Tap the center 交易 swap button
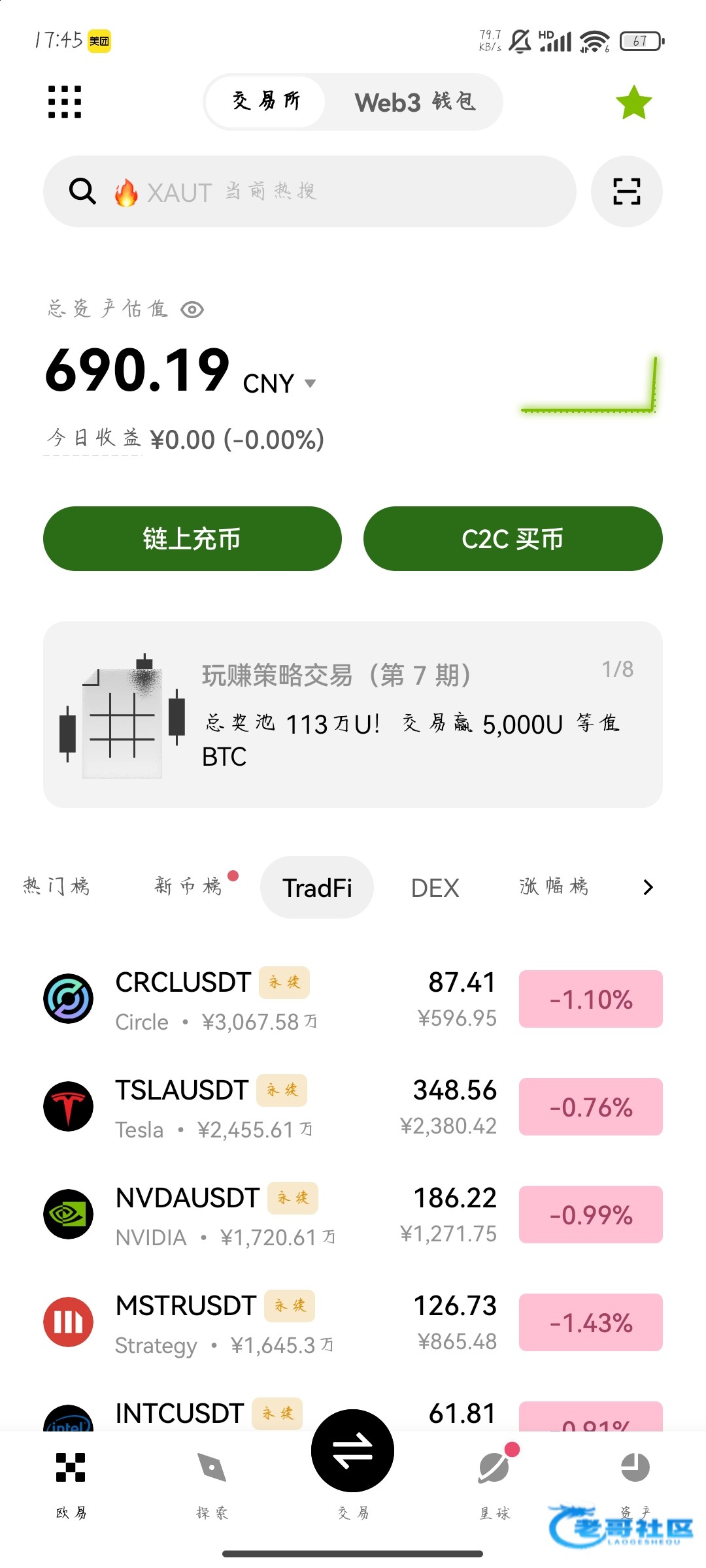The image size is (706, 1568). point(353,1450)
